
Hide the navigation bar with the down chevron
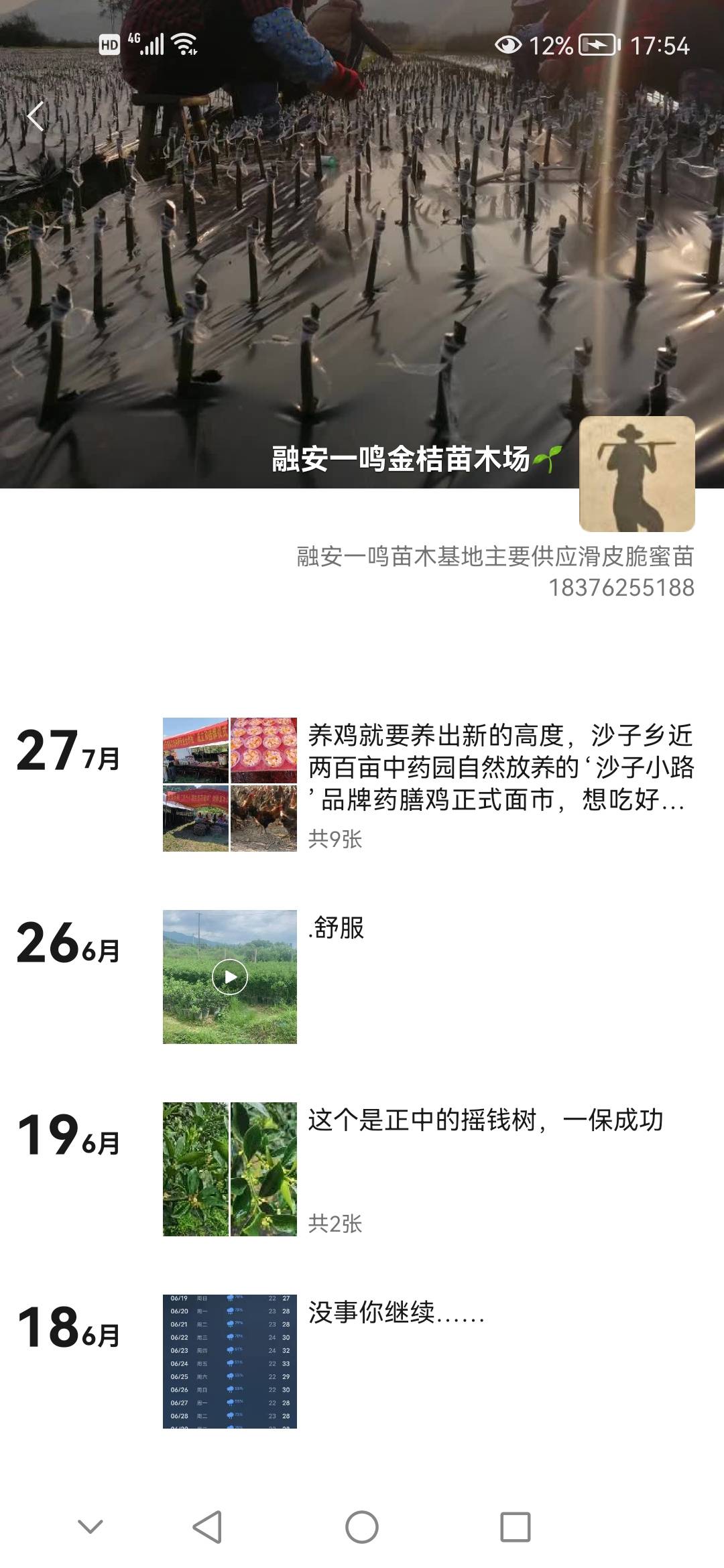click(90, 1526)
